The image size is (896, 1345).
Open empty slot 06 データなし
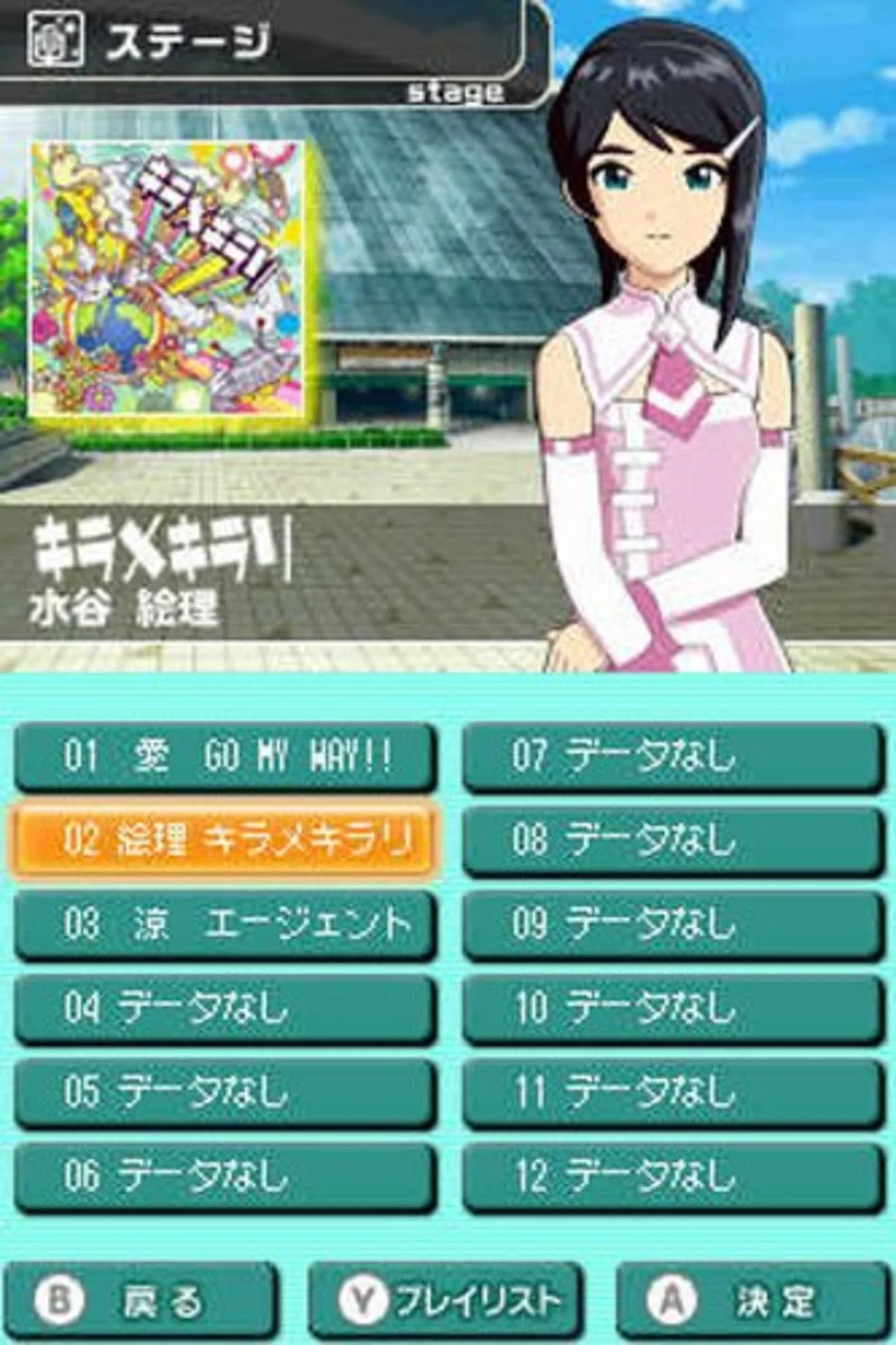pos(224,1176)
